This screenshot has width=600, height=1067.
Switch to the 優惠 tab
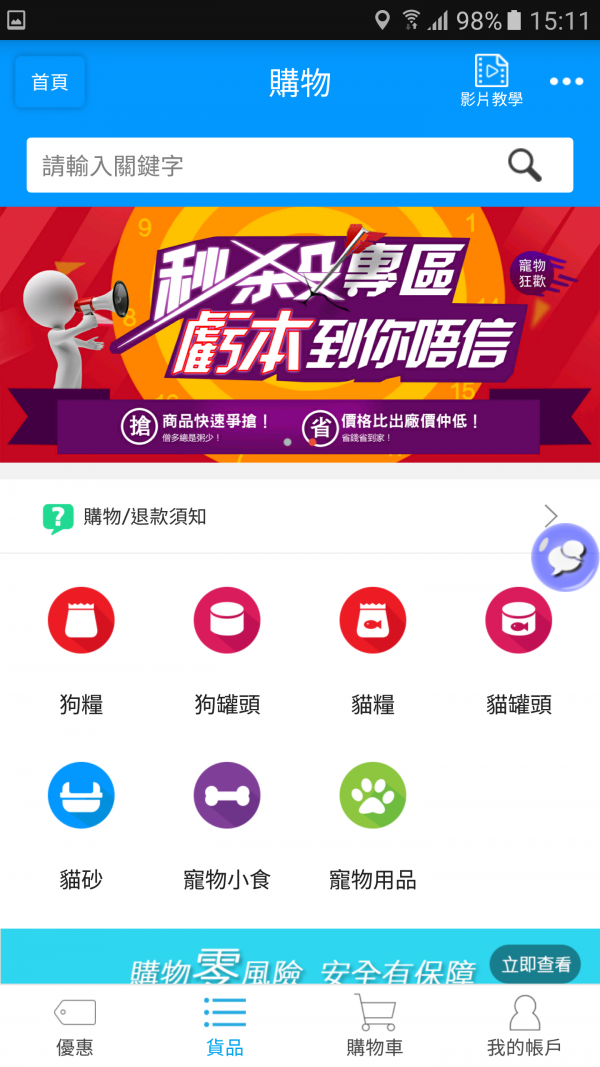tap(75, 1026)
